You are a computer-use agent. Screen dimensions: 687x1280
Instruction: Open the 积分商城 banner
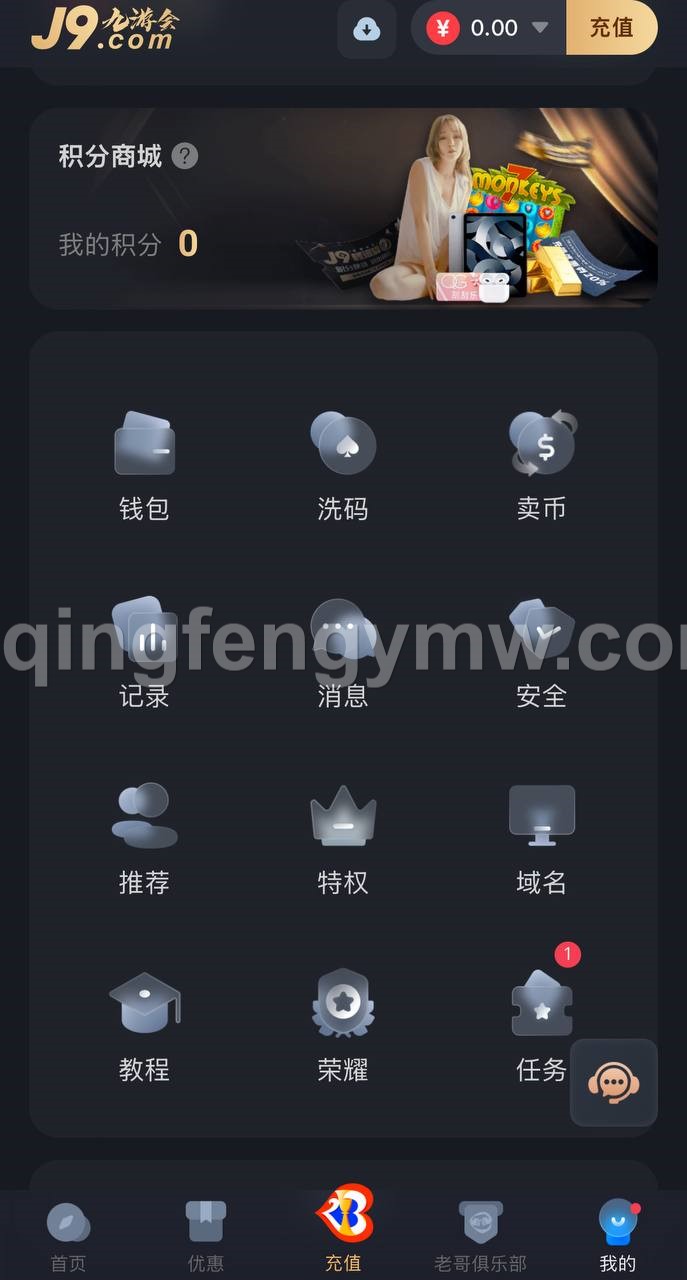tap(480, 210)
